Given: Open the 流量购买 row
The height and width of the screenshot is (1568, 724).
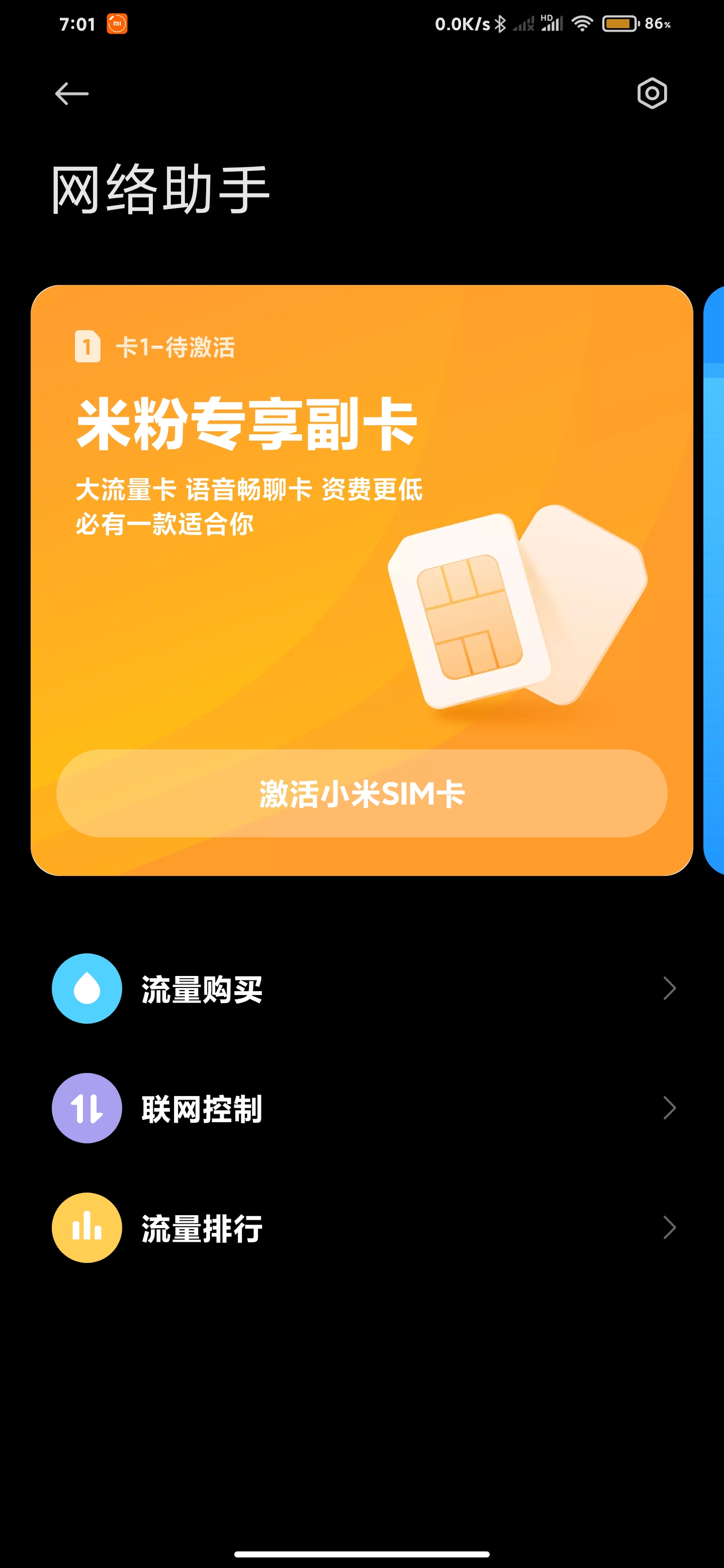Looking at the screenshot, I should (361, 989).
